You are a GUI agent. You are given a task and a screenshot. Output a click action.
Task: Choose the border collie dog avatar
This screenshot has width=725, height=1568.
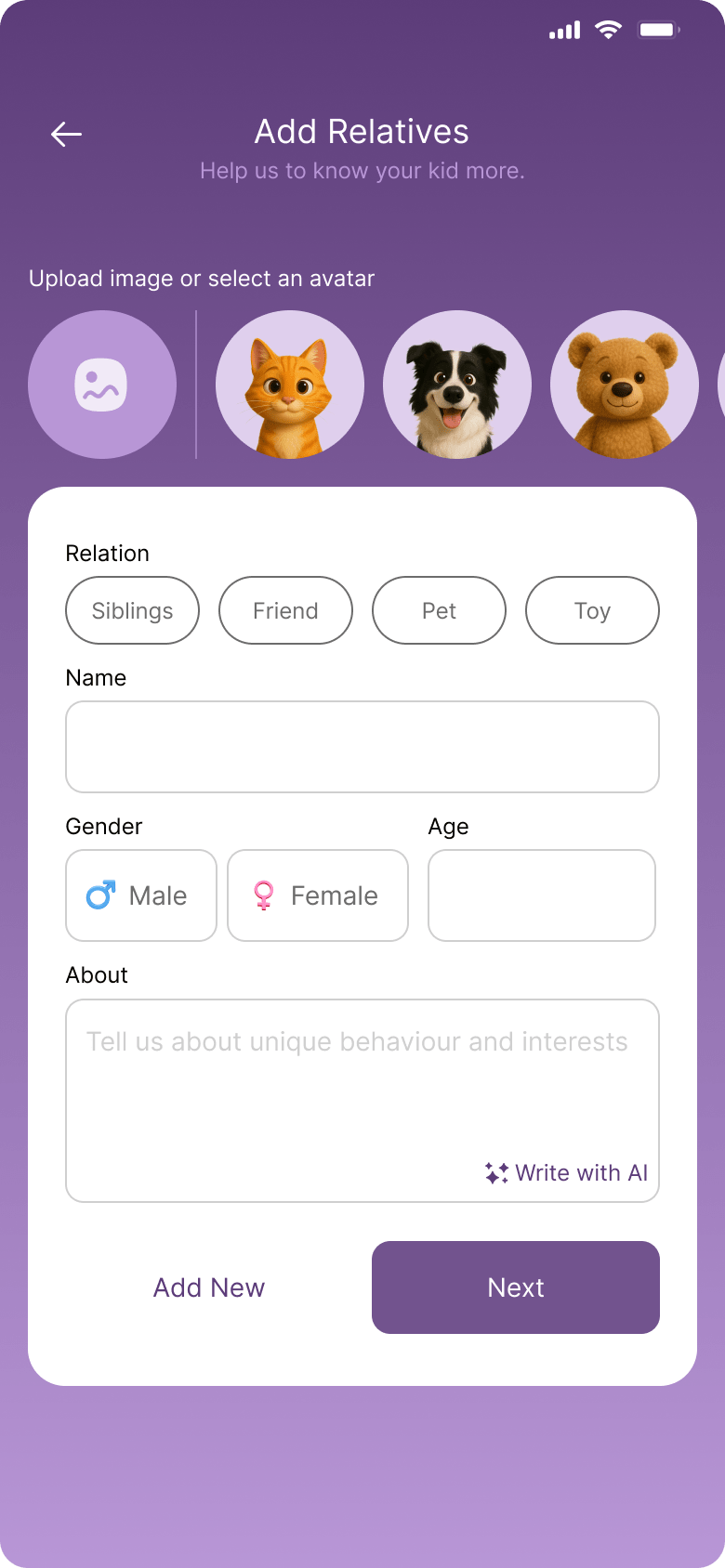457,385
